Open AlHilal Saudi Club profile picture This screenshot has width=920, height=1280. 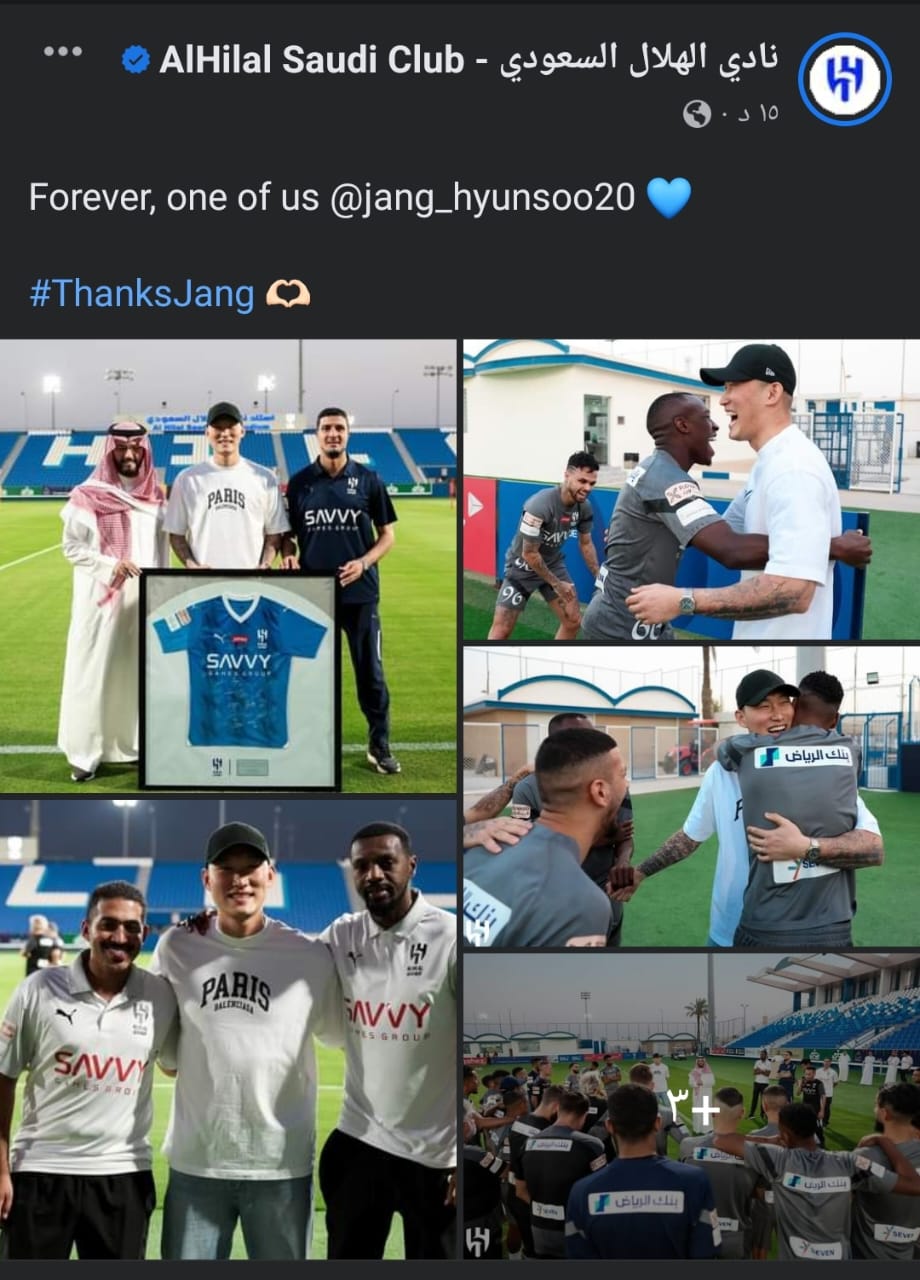tap(845, 79)
